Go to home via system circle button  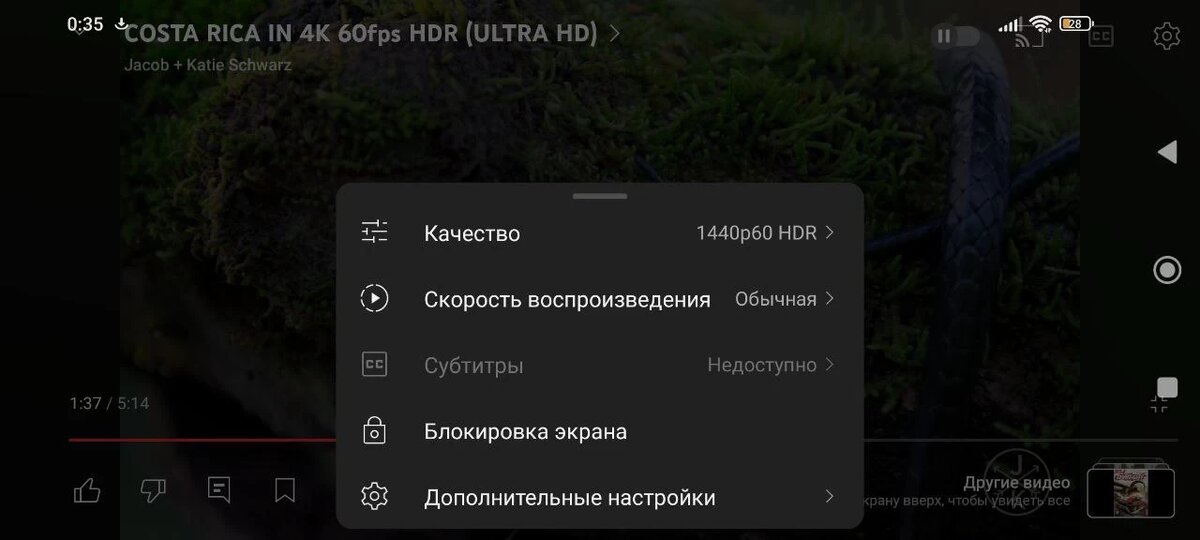pos(1167,270)
